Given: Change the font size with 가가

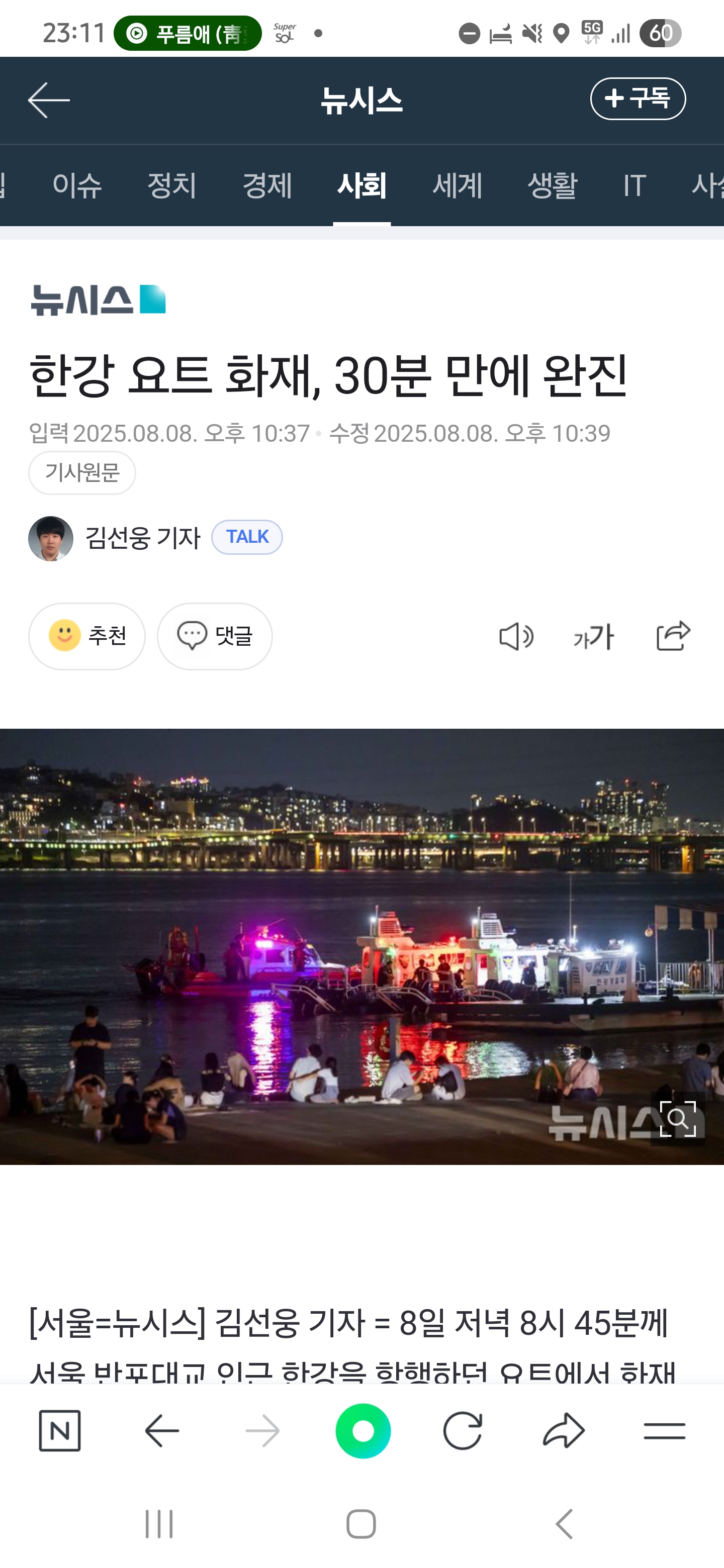Looking at the screenshot, I should click(594, 637).
